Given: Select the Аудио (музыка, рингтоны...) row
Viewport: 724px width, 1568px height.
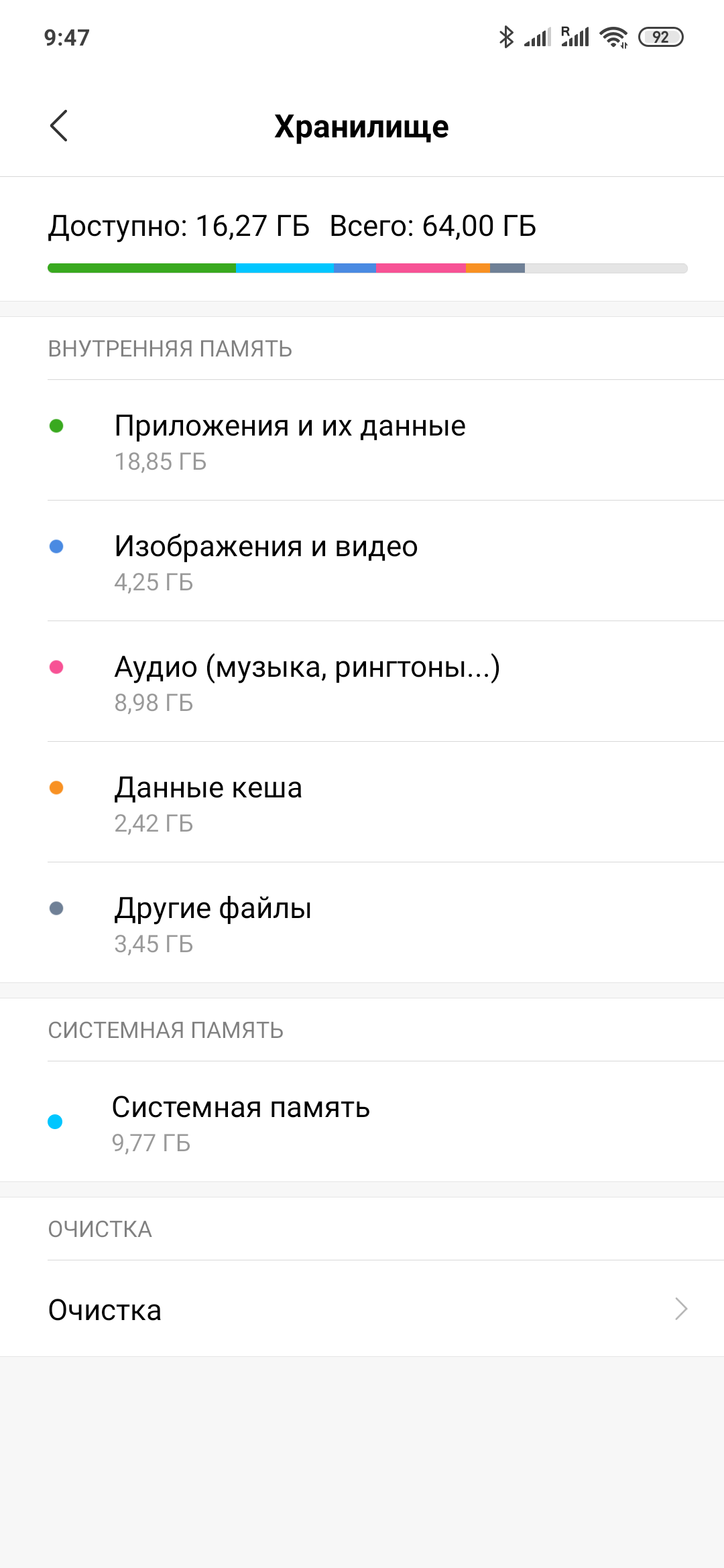Looking at the screenshot, I should [362, 681].
